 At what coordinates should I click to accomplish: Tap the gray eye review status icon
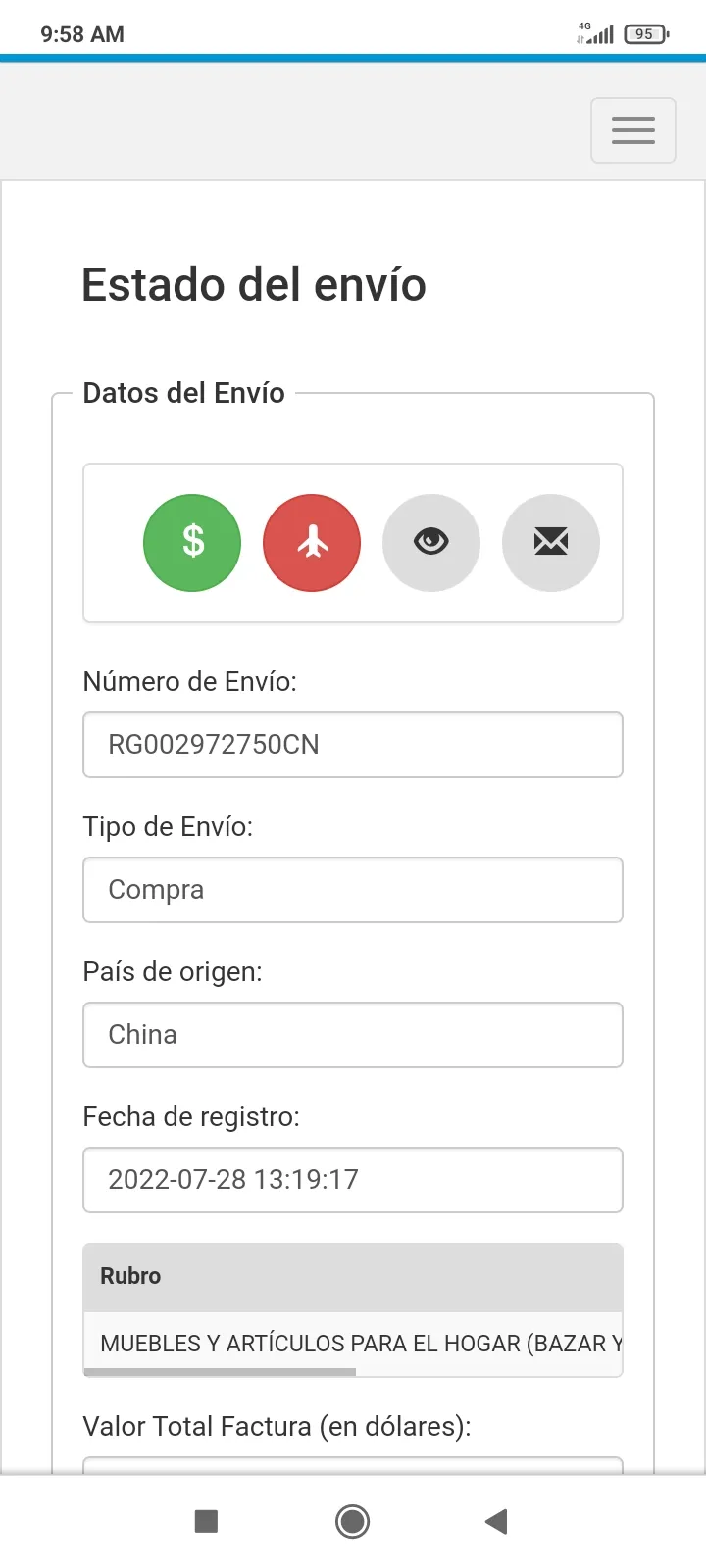(x=431, y=542)
